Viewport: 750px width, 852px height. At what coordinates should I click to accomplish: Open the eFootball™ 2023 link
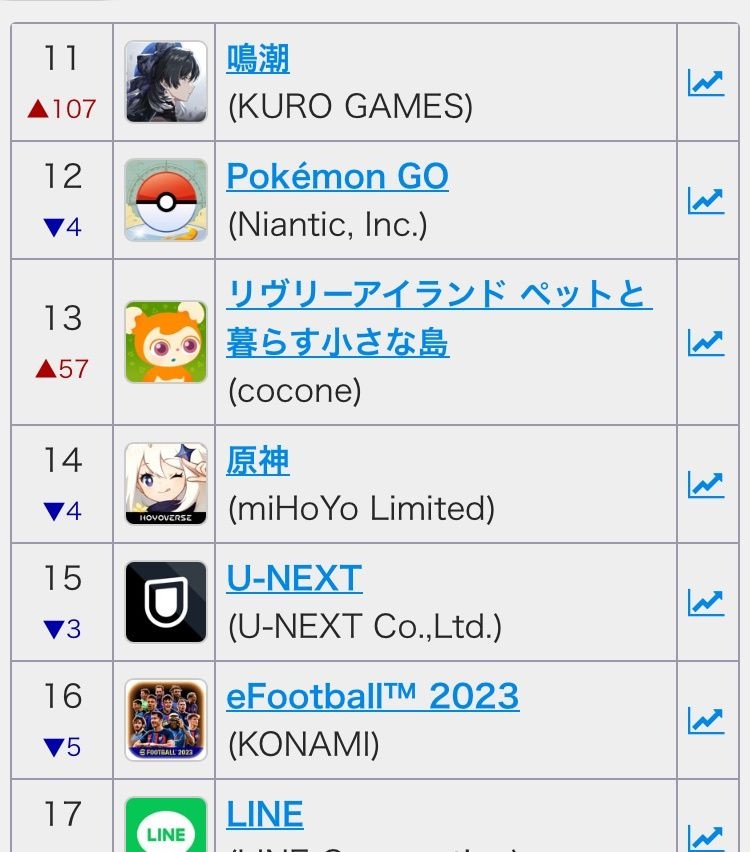(372, 697)
